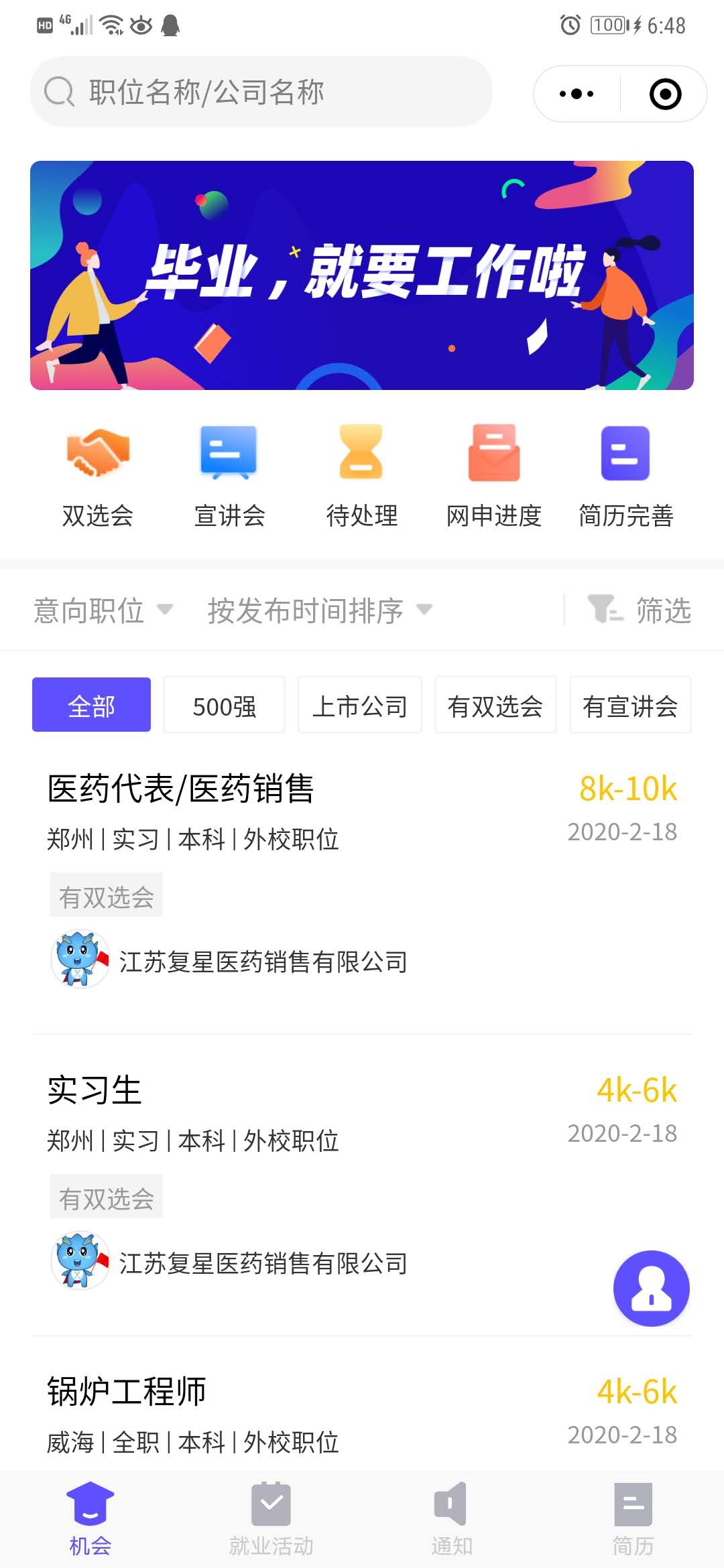The image size is (724, 1568).
Task: Close the mini program with the circle icon
Action: click(x=665, y=94)
